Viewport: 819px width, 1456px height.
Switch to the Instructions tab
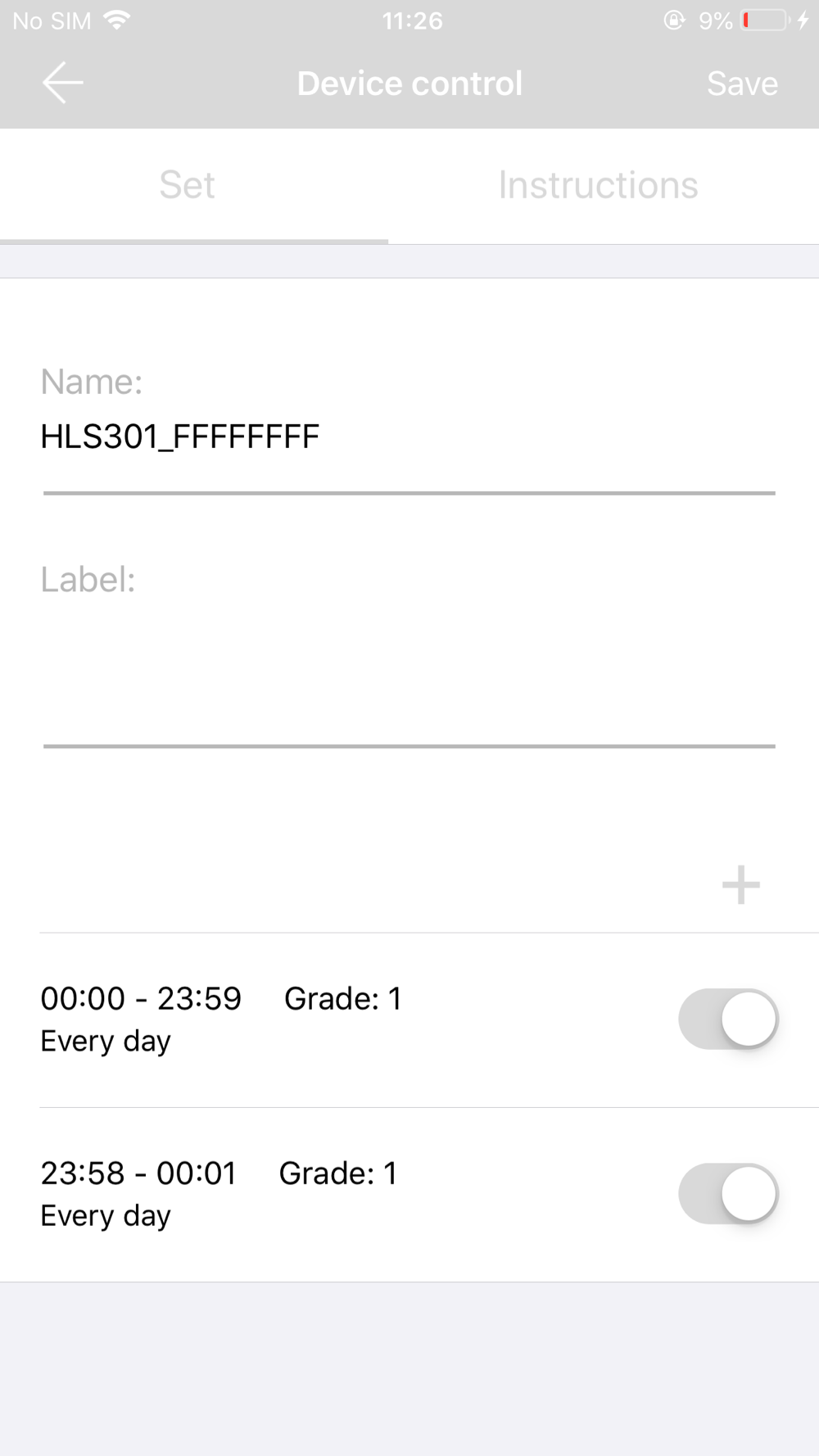(x=598, y=185)
